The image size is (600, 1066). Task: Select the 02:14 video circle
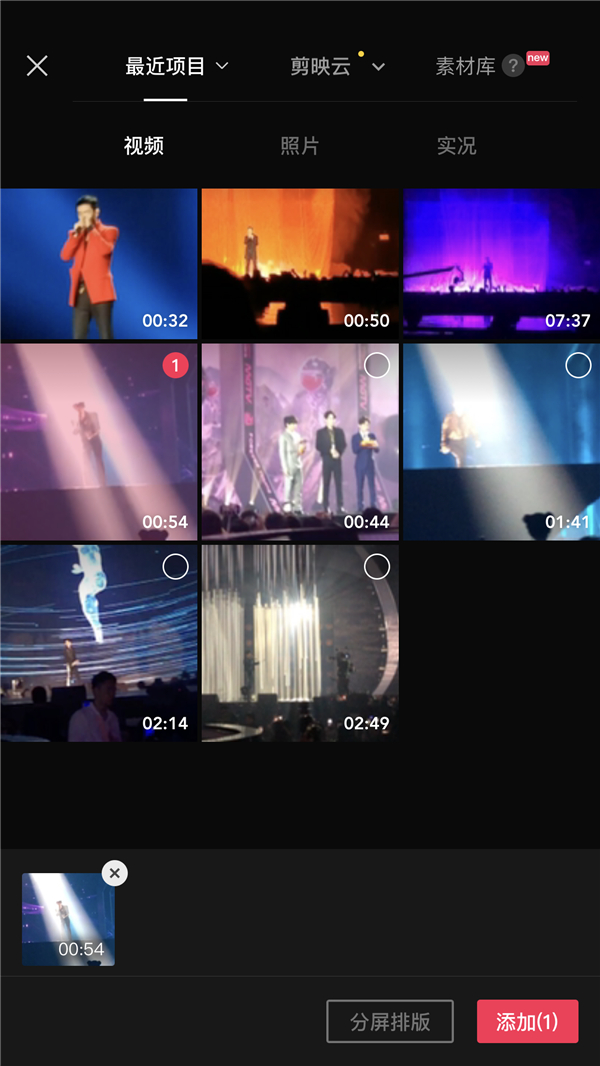point(175,567)
